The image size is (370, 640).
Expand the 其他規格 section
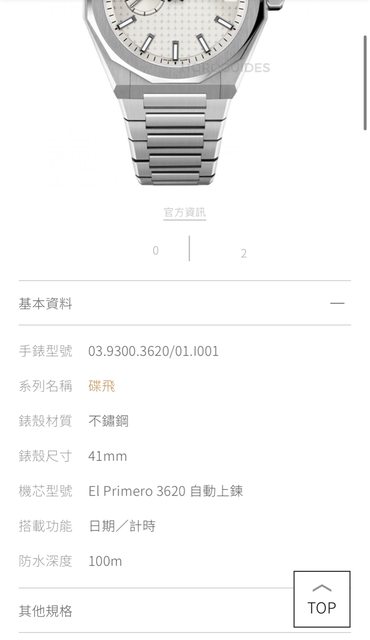155,611
